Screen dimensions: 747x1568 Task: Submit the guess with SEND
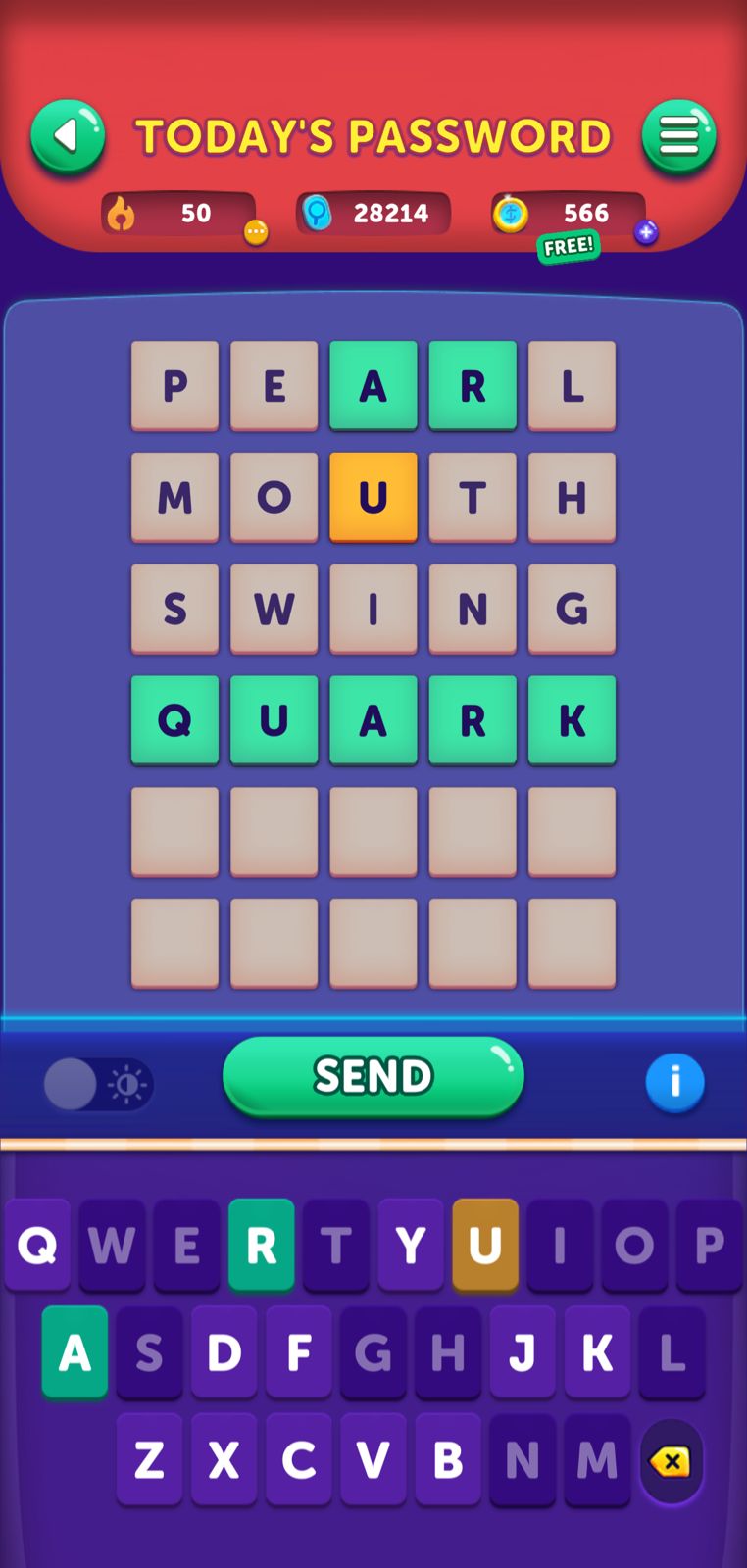pos(373,1076)
